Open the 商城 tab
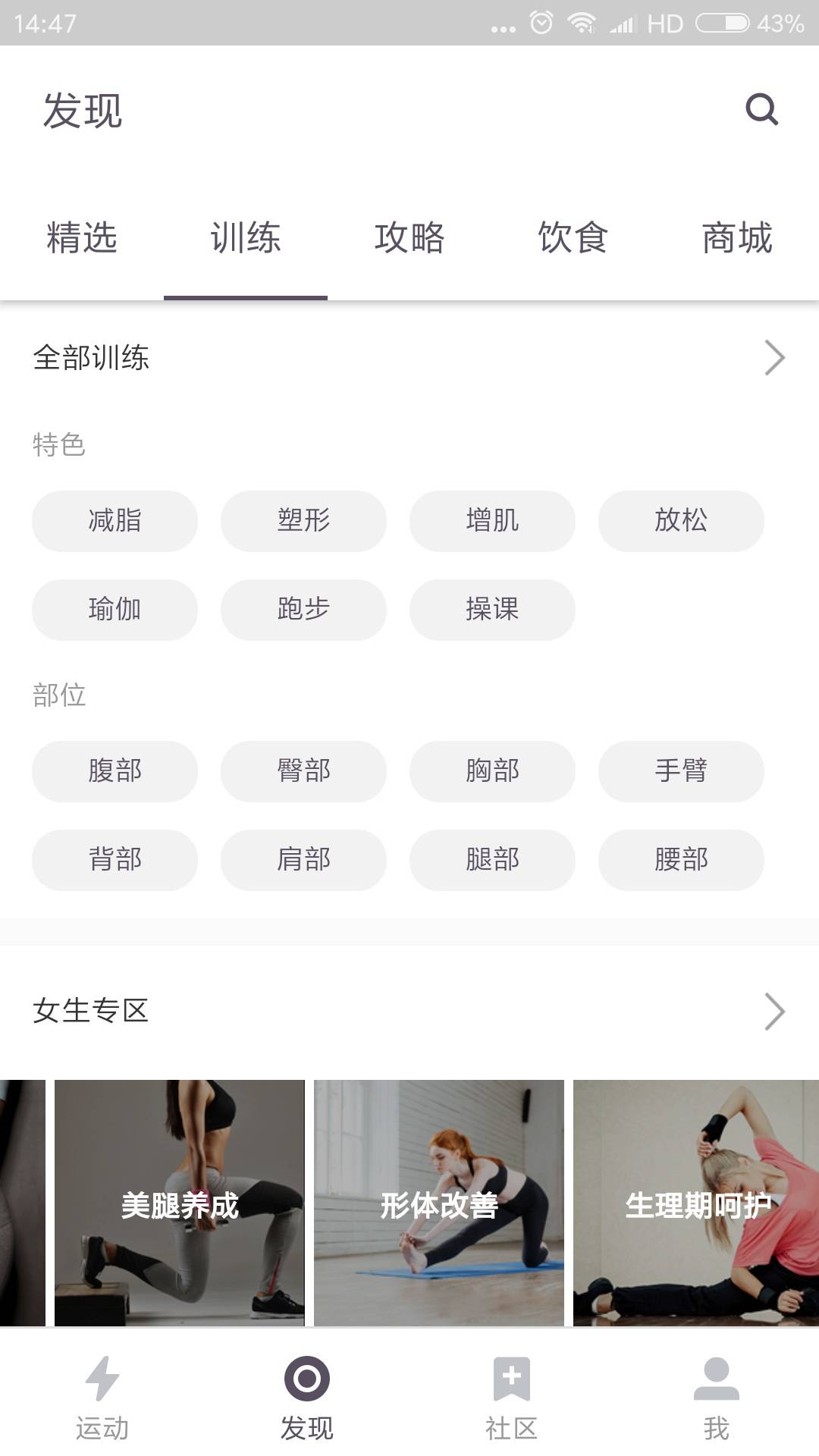This screenshot has width=819, height=1456. 737,238
